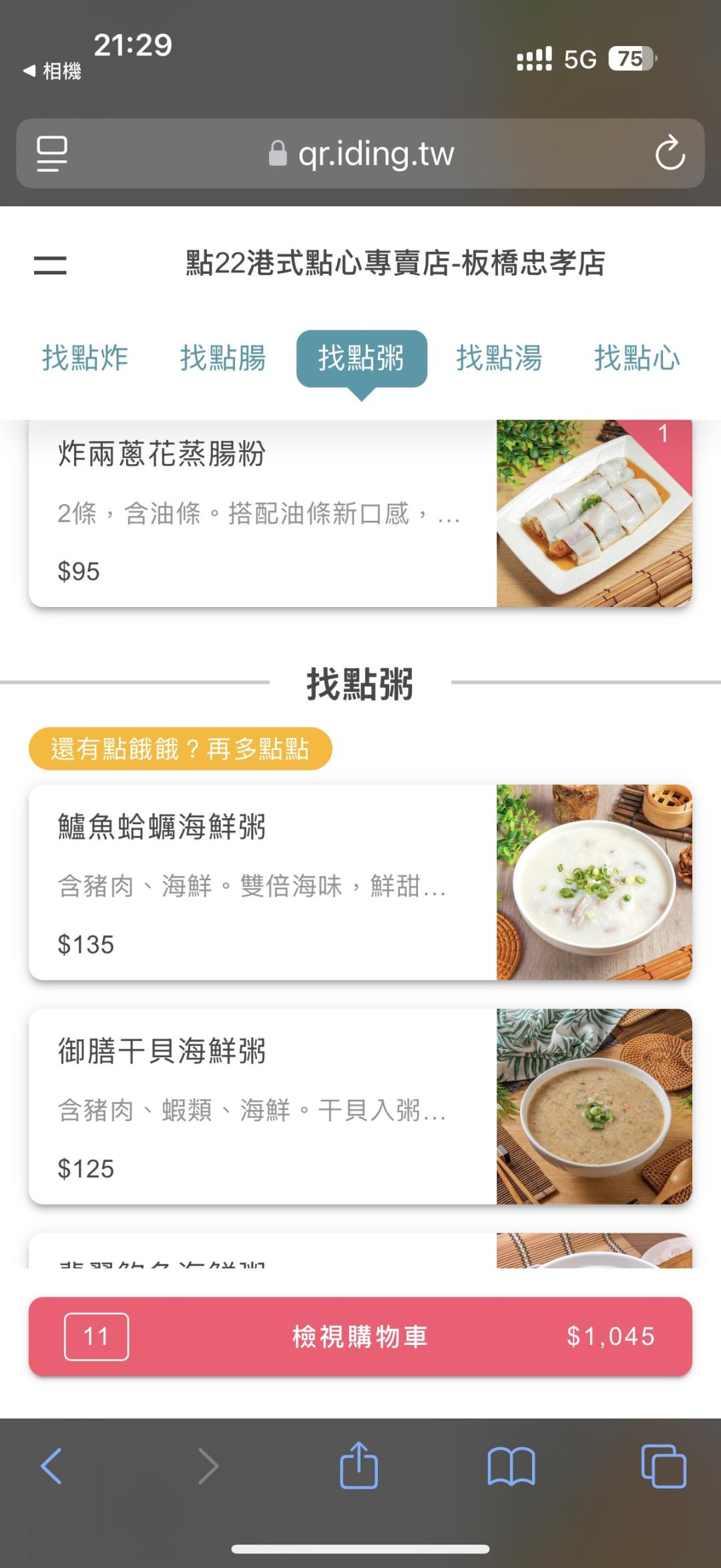Image resolution: width=721 pixels, height=1568 pixels.
Task: Open Safari page settings icon
Action: (52, 154)
